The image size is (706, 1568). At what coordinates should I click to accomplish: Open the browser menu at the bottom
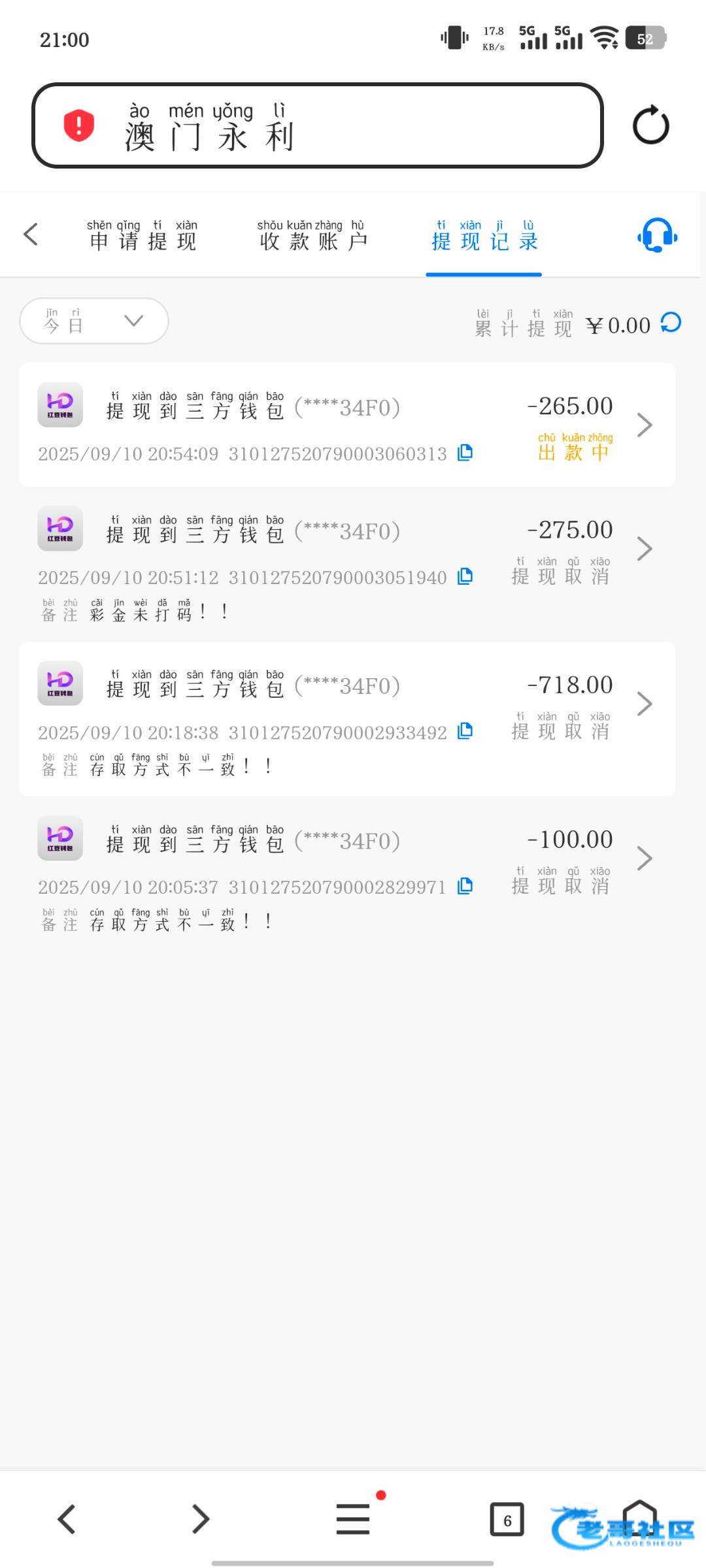pos(353,1519)
